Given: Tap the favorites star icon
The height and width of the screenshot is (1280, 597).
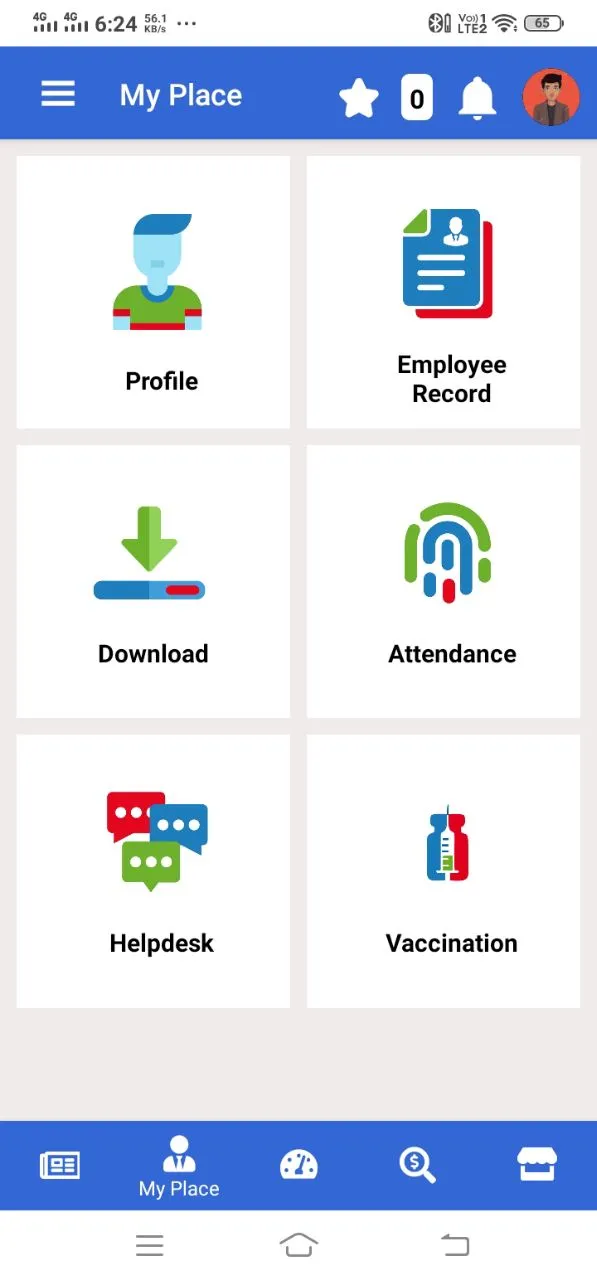Looking at the screenshot, I should (x=359, y=98).
